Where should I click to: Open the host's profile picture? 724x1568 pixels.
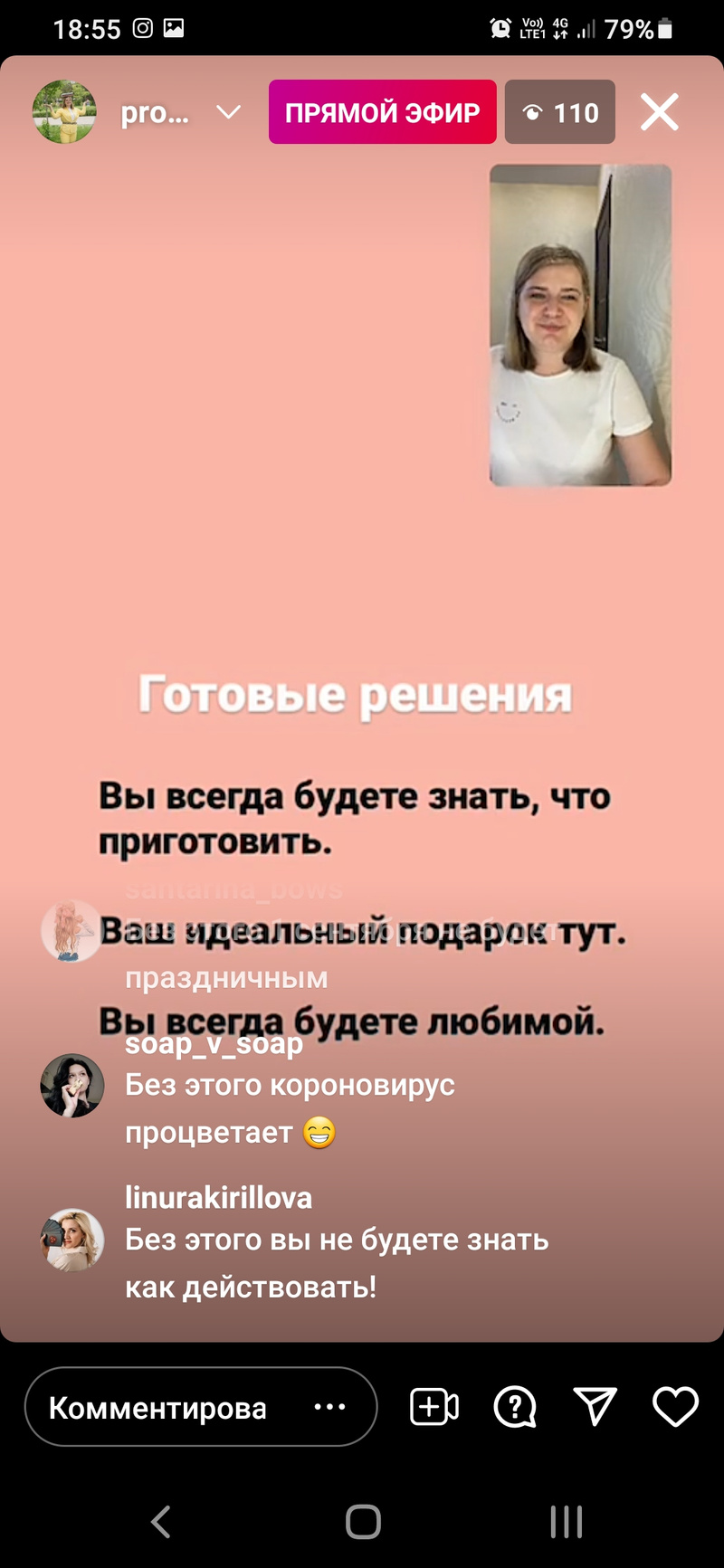(64, 112)
